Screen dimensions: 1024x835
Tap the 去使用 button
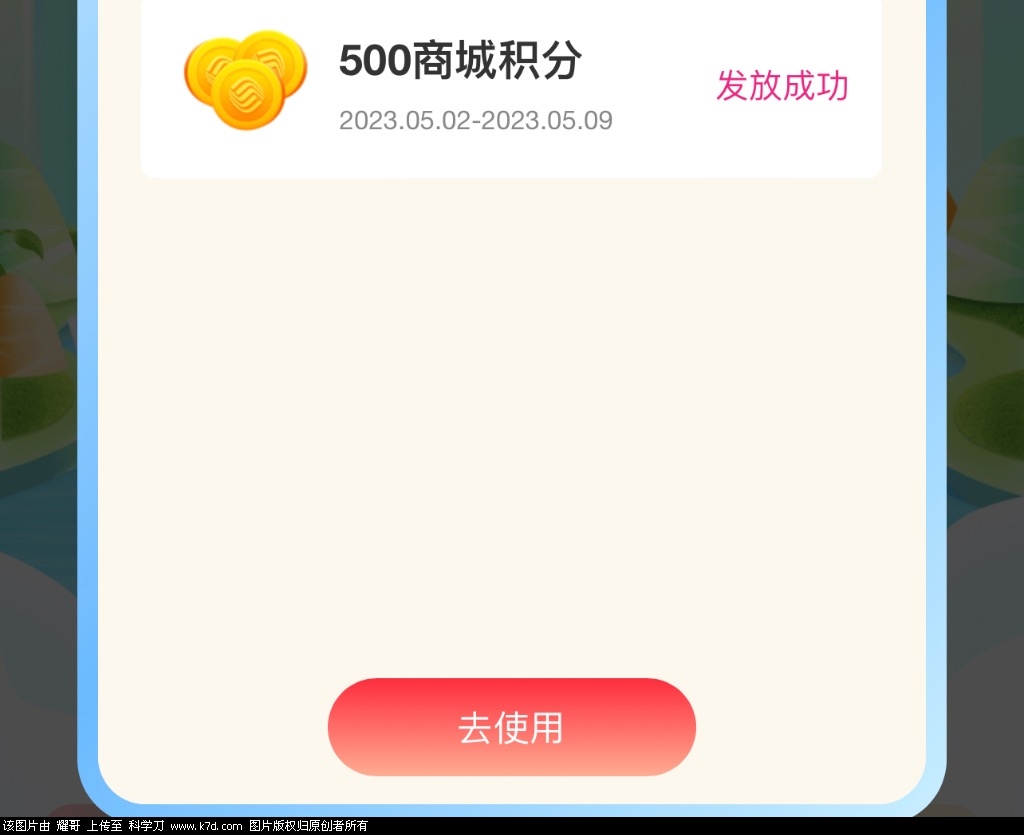point(511,727)
